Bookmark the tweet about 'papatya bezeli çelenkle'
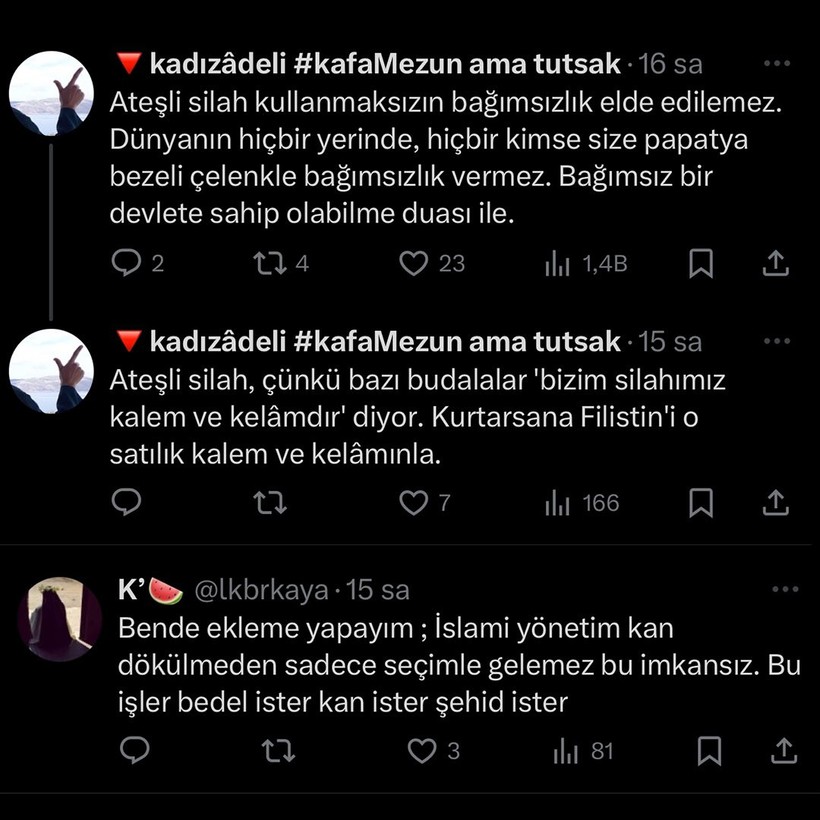The height and width of the screenshot is (820, 820). click(701, 263)
